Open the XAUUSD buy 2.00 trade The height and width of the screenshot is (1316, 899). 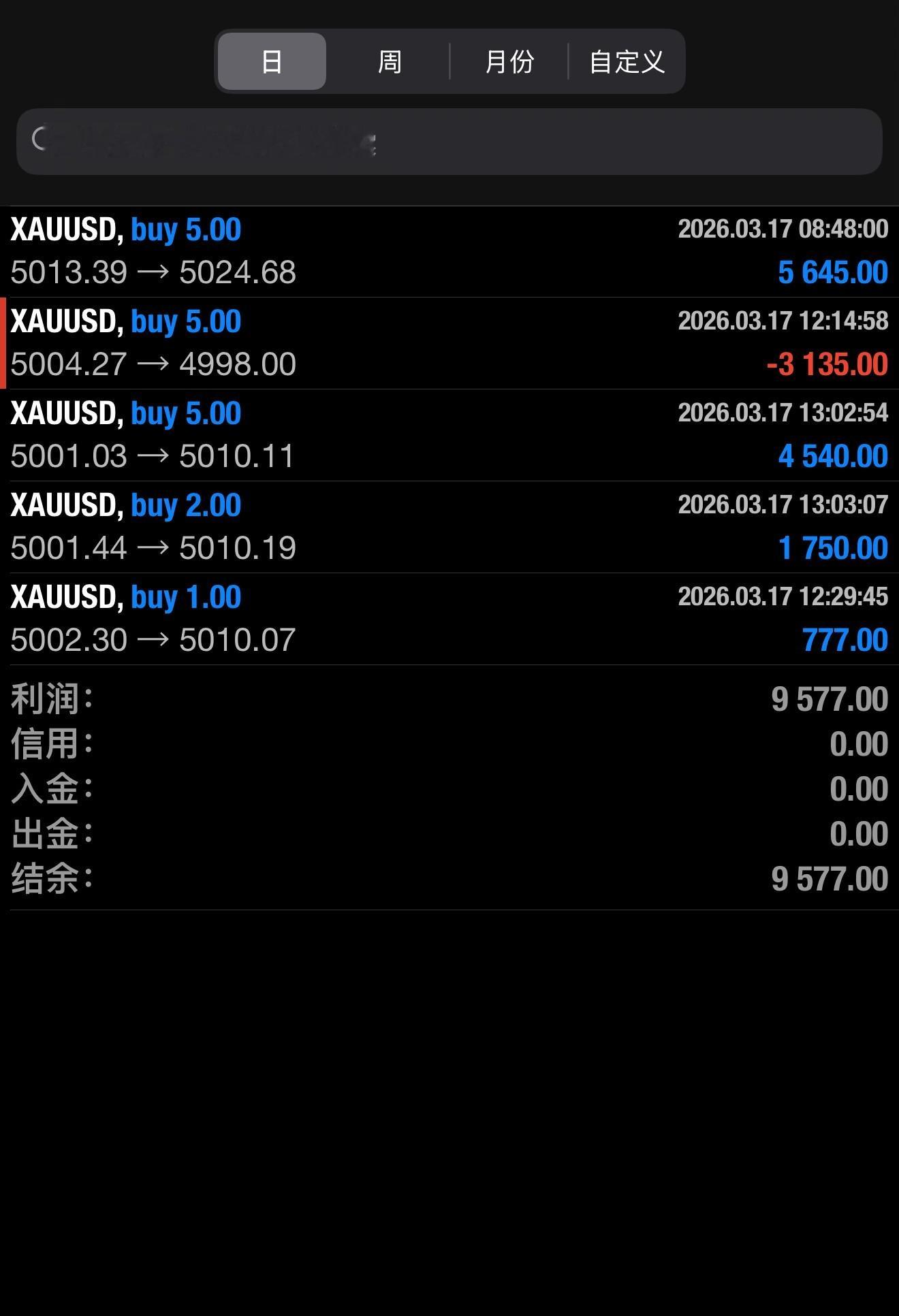tap(449, 527)
